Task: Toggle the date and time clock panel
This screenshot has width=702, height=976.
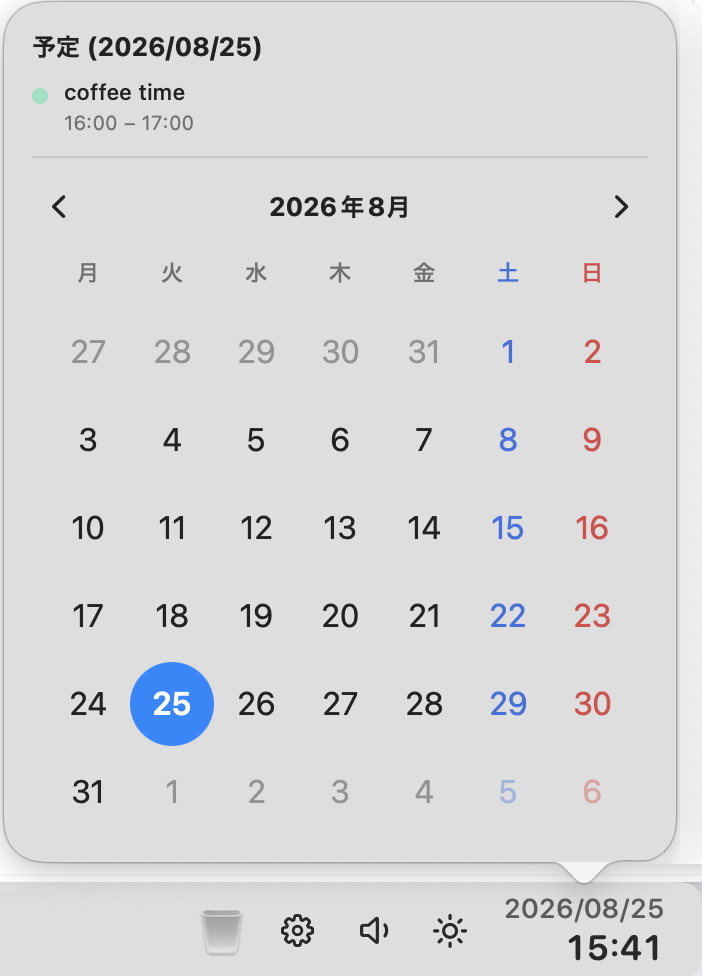Action: click(584, 930)
